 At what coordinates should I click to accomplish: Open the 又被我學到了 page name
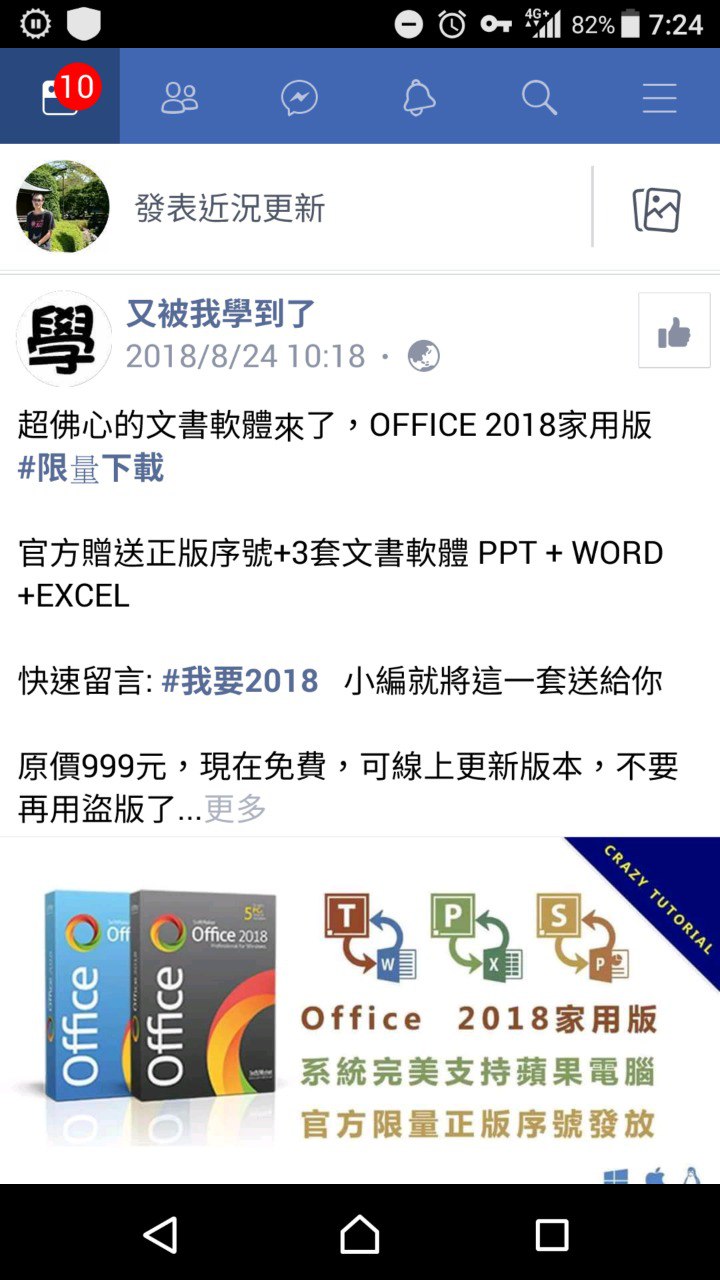point(221,314)
